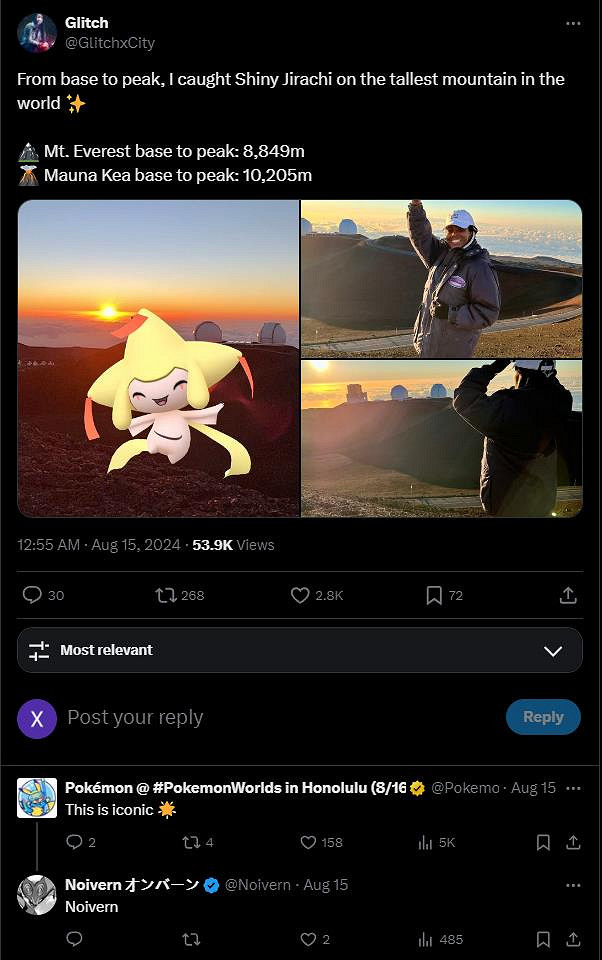Share Noivern's reply
Viewport: 602px width, 960px height.
[573, 939]
